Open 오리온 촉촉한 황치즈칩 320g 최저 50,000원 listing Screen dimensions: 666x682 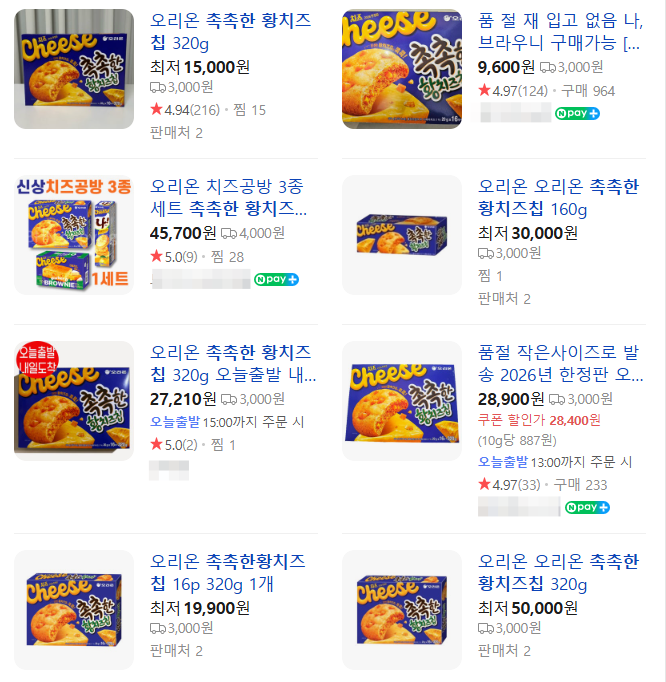558,572
